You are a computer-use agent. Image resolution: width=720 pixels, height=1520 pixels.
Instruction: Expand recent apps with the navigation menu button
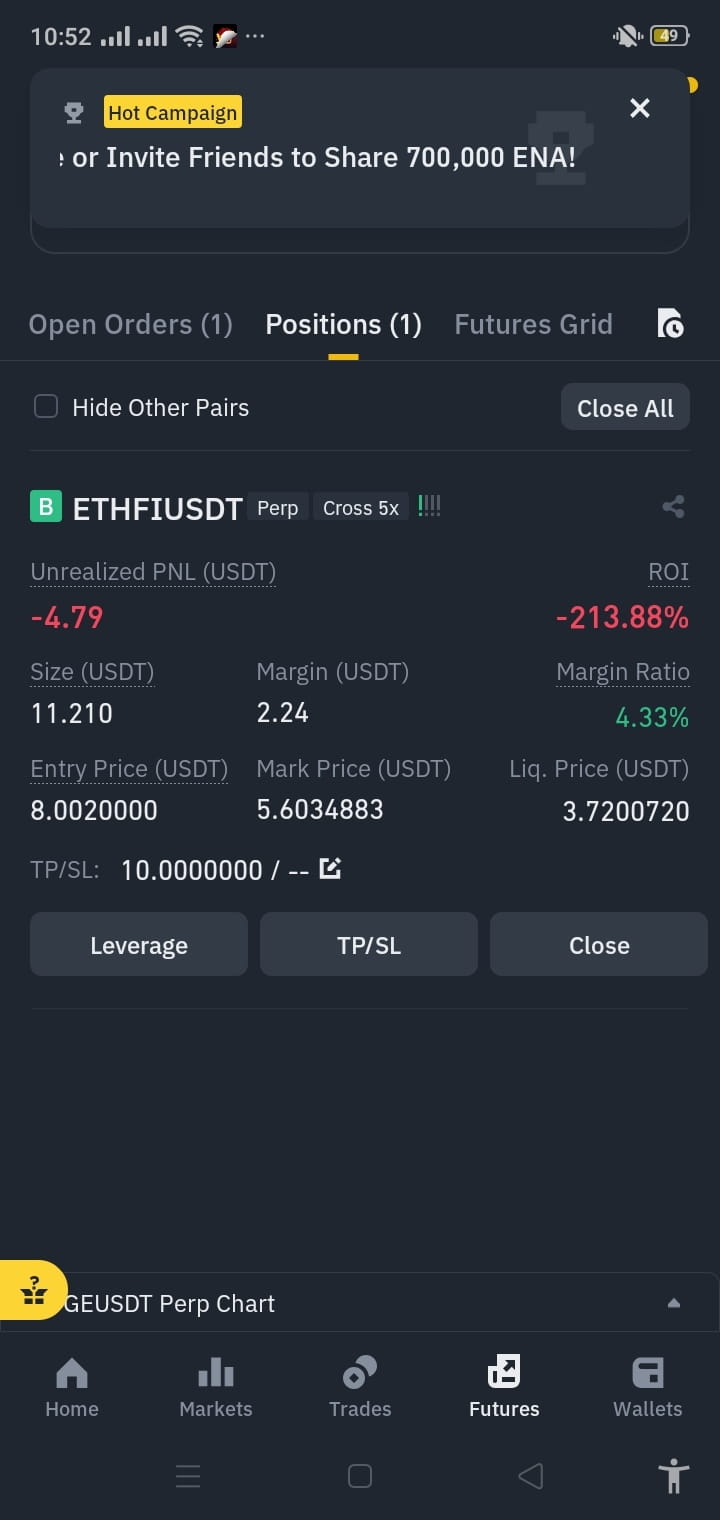[x=188, y=1476]
